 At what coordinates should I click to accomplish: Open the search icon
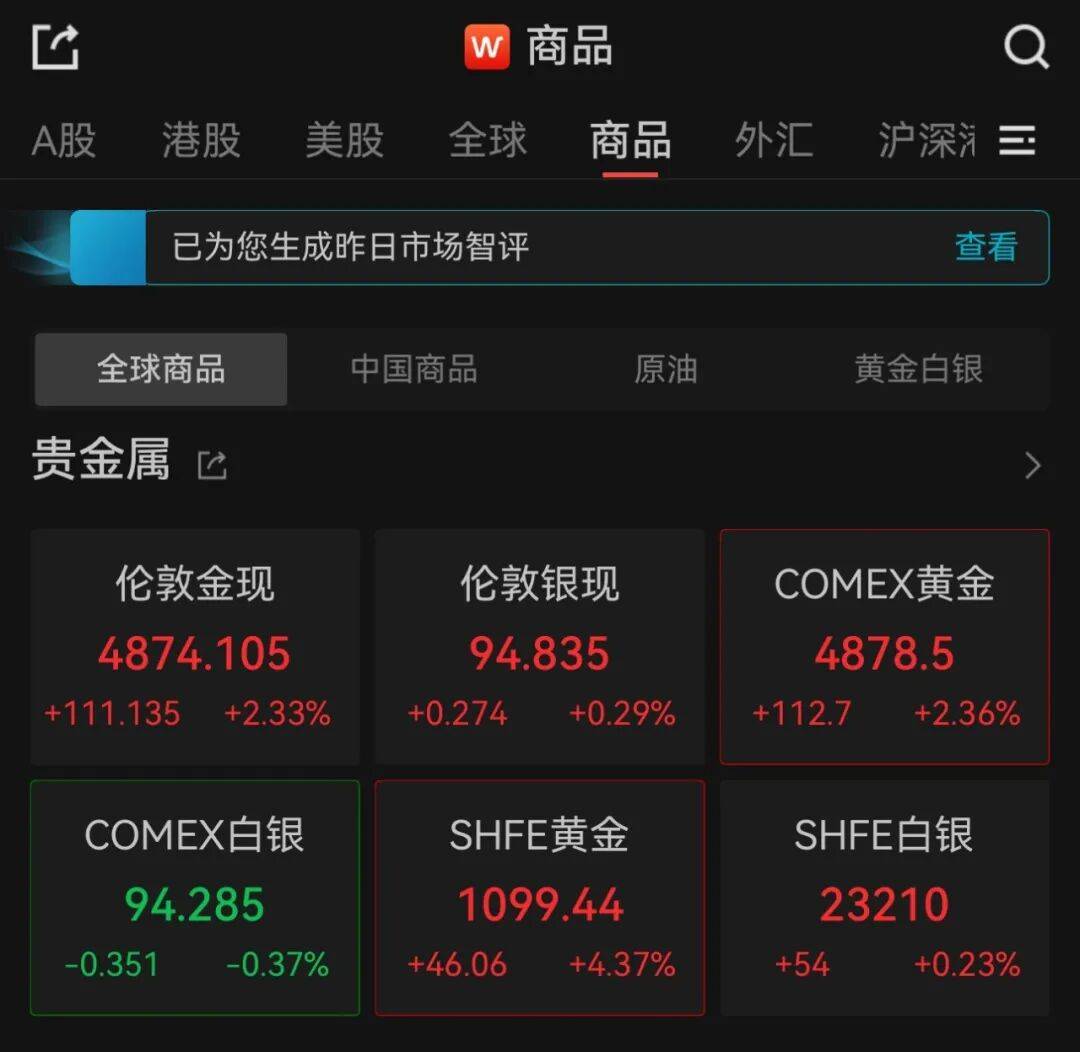[1026, 47]
